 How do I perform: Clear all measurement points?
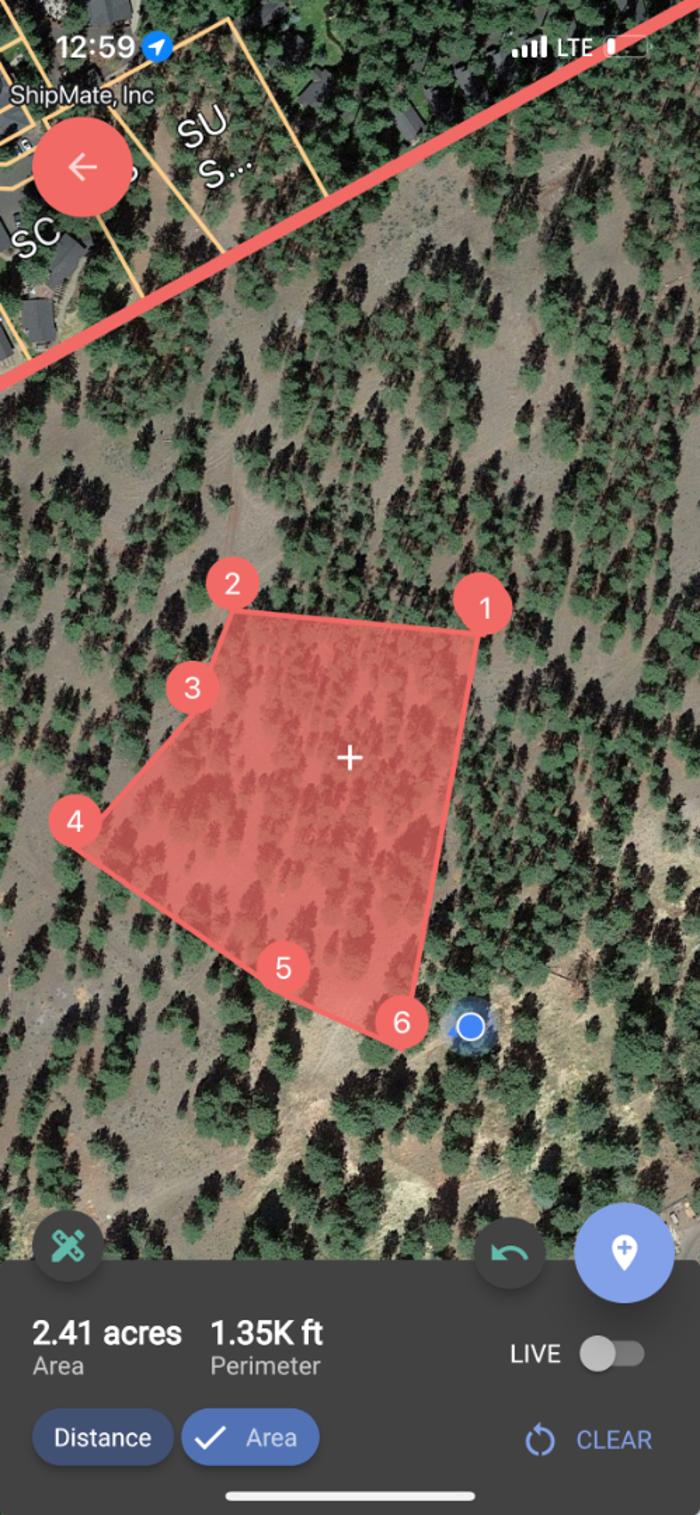589,1440
